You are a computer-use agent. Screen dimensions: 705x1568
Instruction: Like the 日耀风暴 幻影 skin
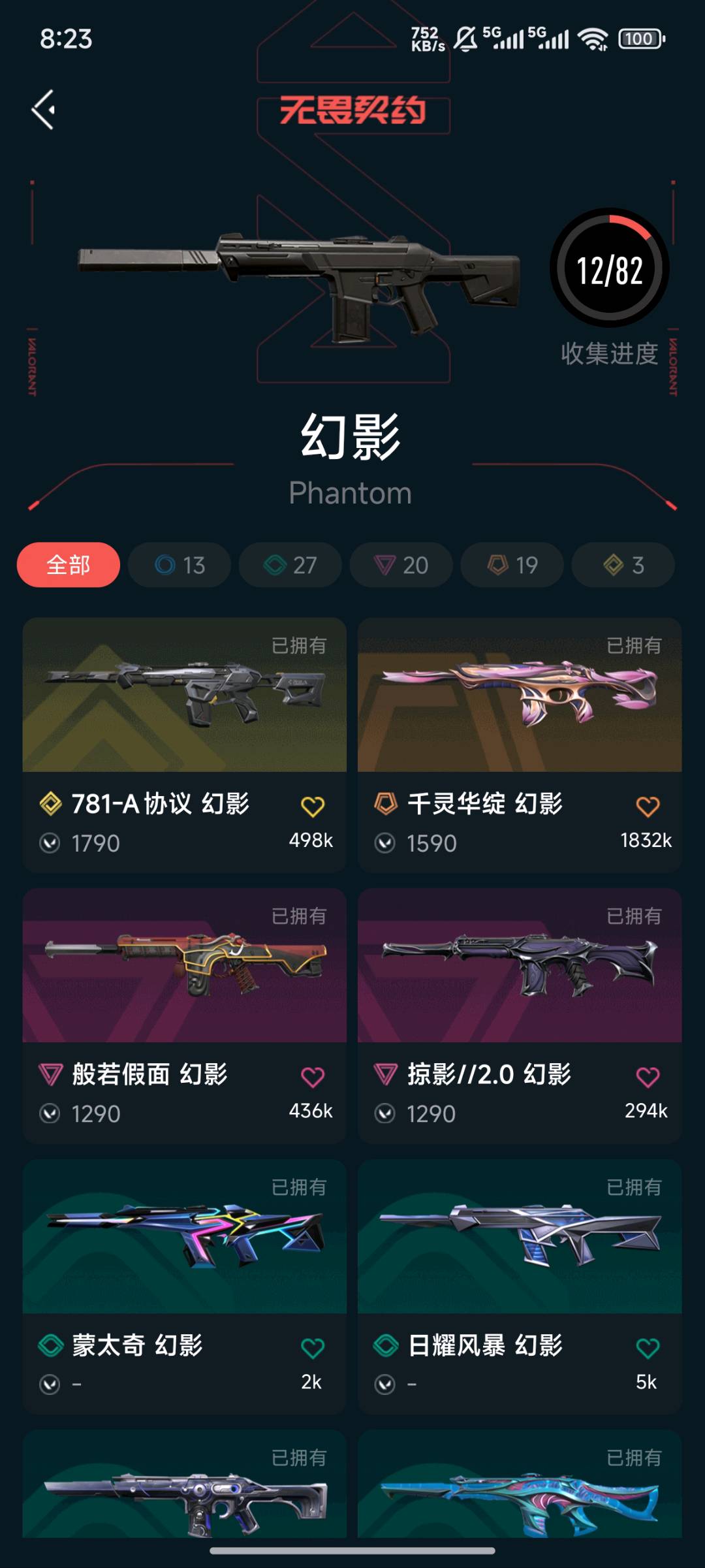click(x=648, y=1349)
